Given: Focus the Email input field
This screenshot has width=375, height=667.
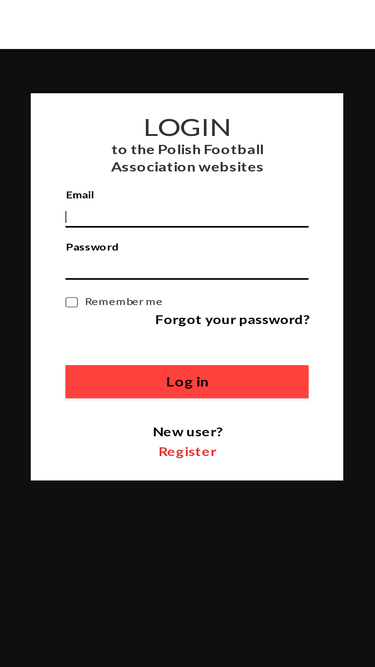Looking at the screenshot, I should tap(187, 217).
